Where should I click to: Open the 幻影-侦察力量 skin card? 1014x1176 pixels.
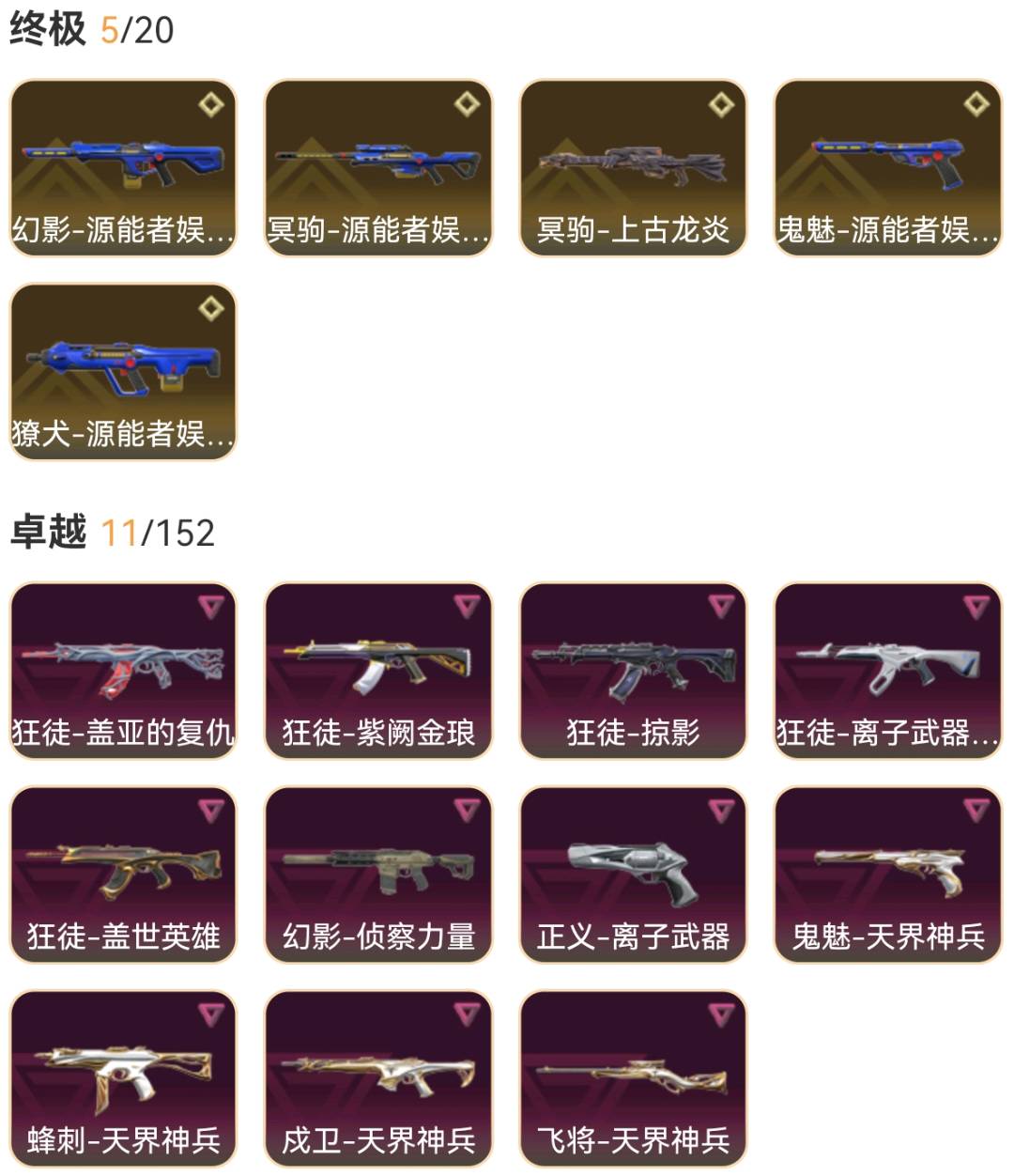click(378, 874)
